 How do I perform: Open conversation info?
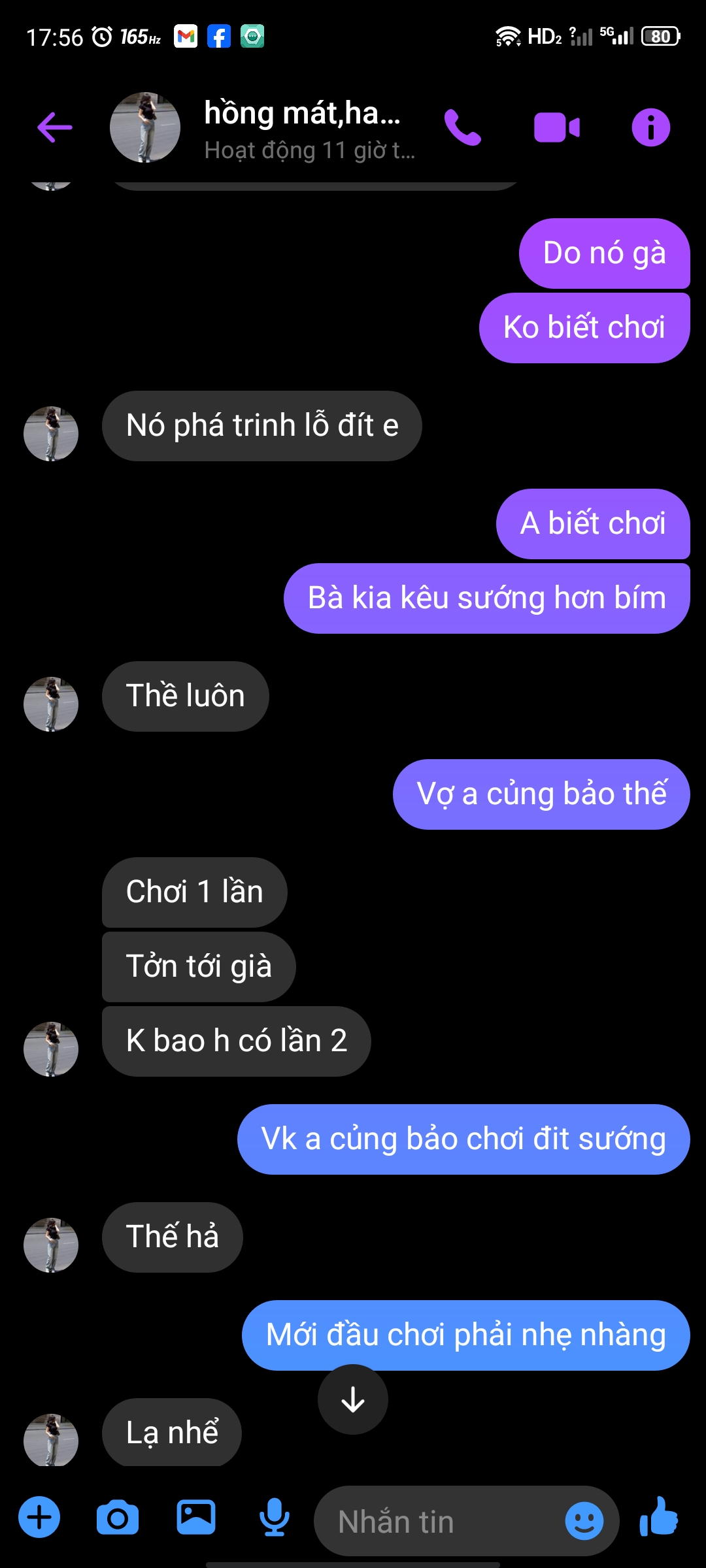[x=650, y=127]
